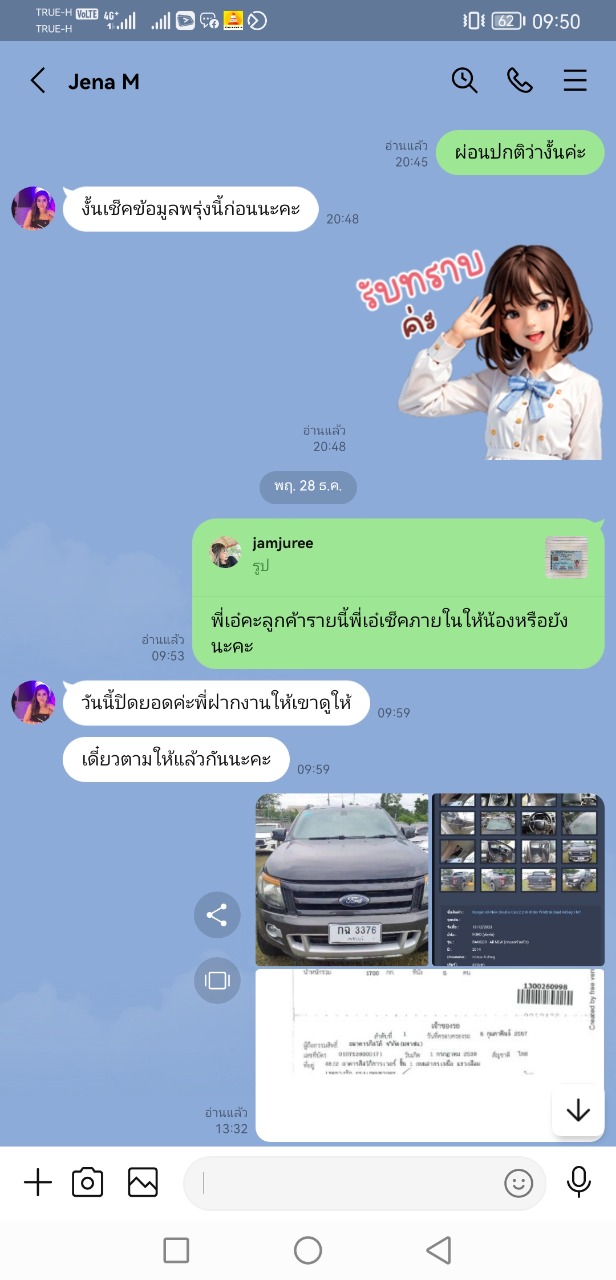The height and width of the screenshot is (1280, 616).
Task: Open the camera to take a photo
Action: pyautogui.click(x=88, y=1183)
